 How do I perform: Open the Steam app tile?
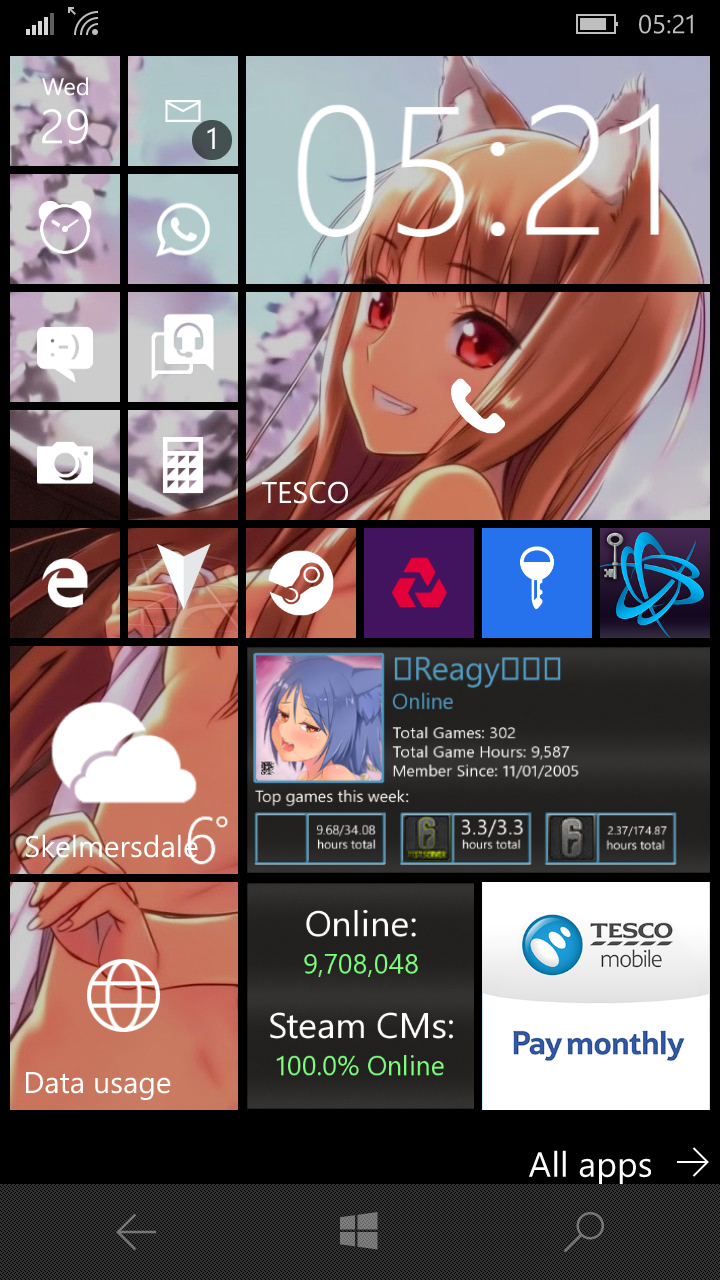301,583
